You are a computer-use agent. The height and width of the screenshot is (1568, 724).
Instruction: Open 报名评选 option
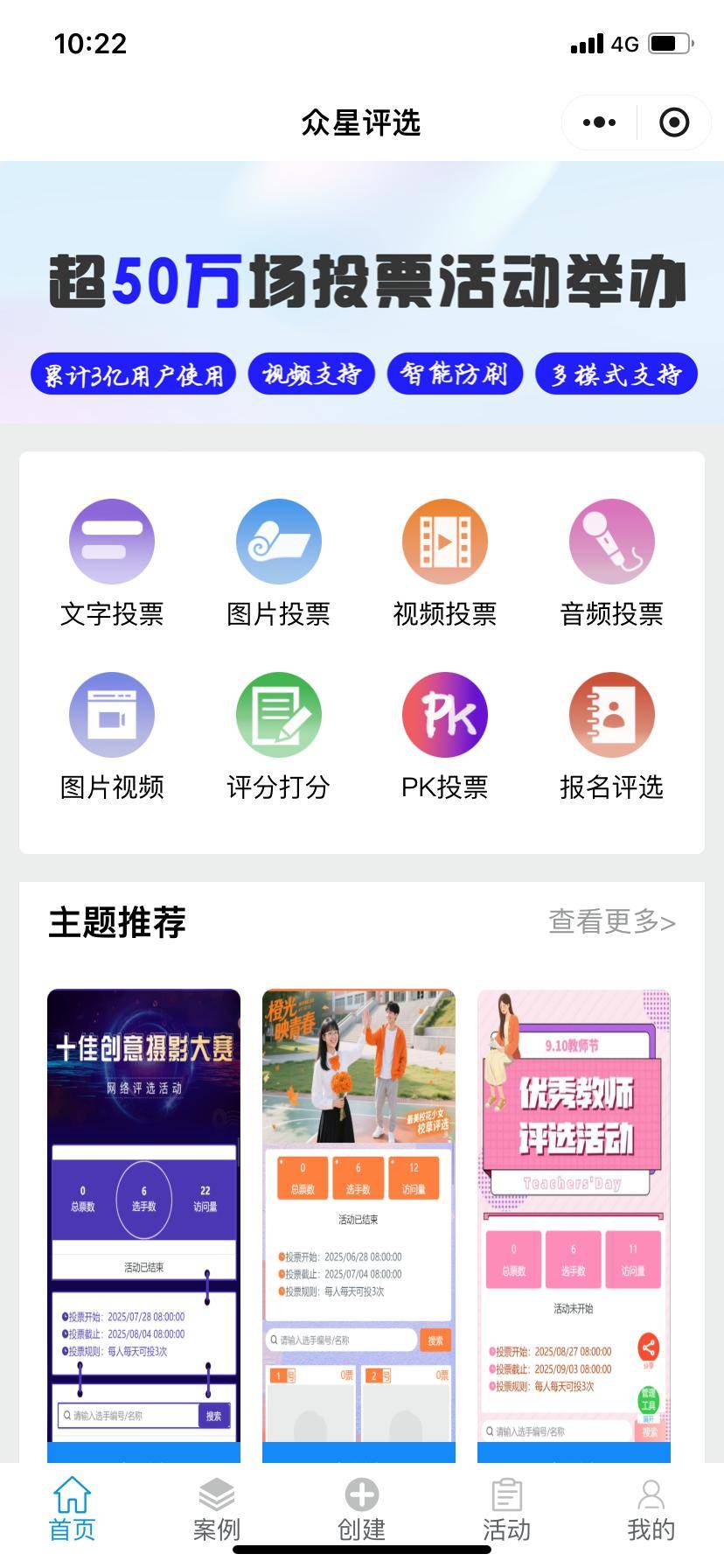(x=611, y=737)
